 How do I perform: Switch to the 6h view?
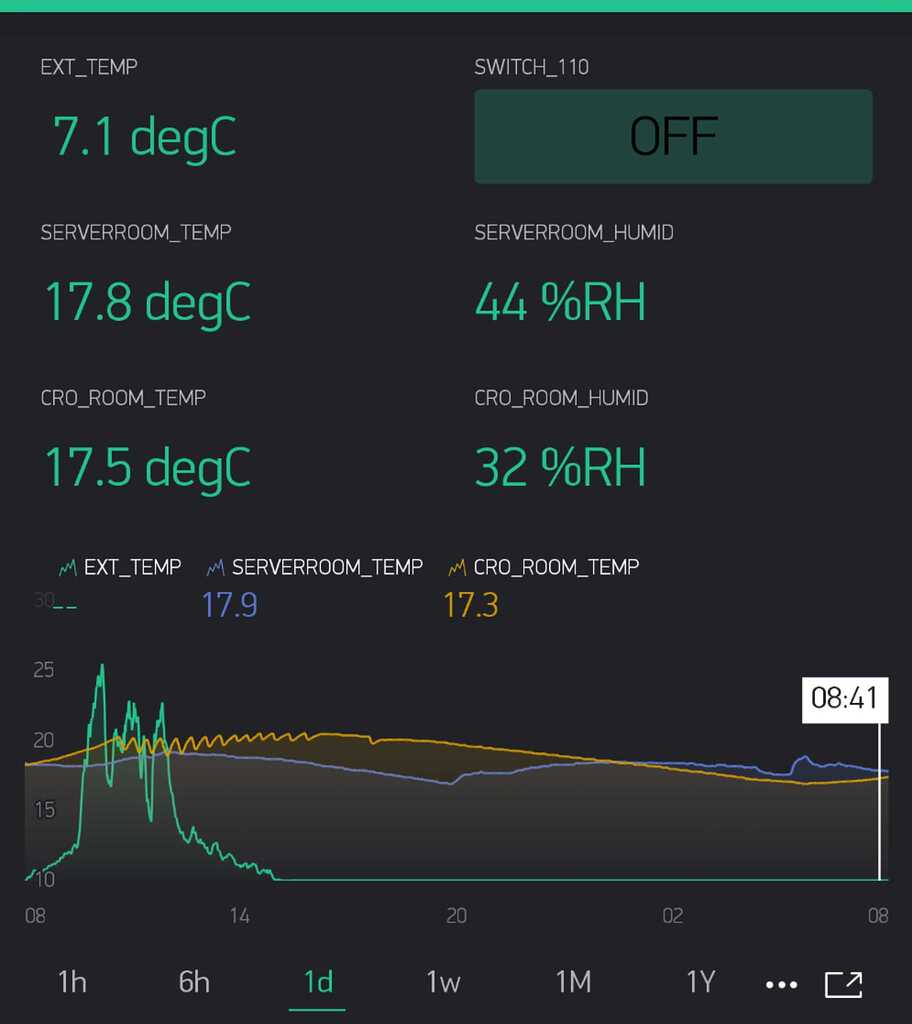[193, 983]
